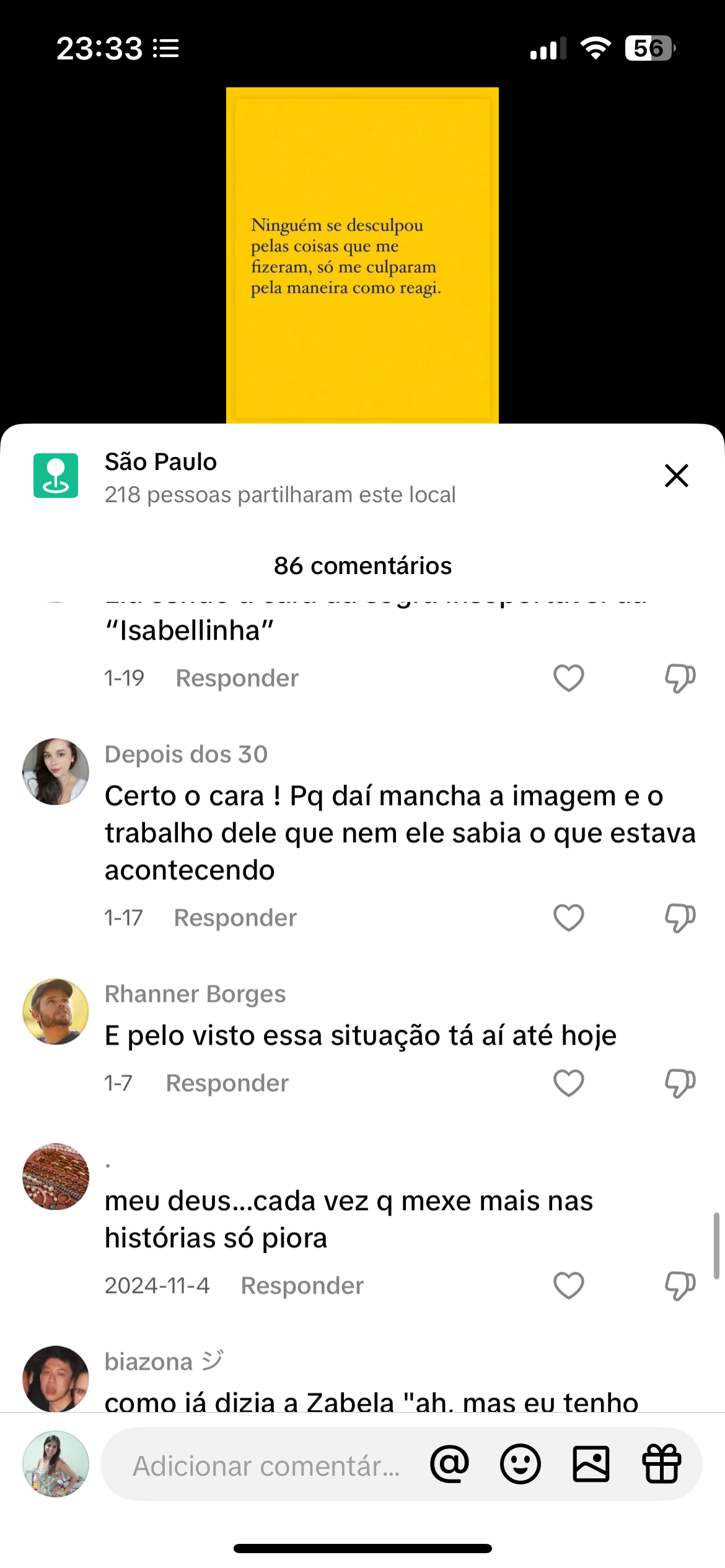Open Depois dos 30's profile picture
The image size is (725, 1568).
(56, 771)
